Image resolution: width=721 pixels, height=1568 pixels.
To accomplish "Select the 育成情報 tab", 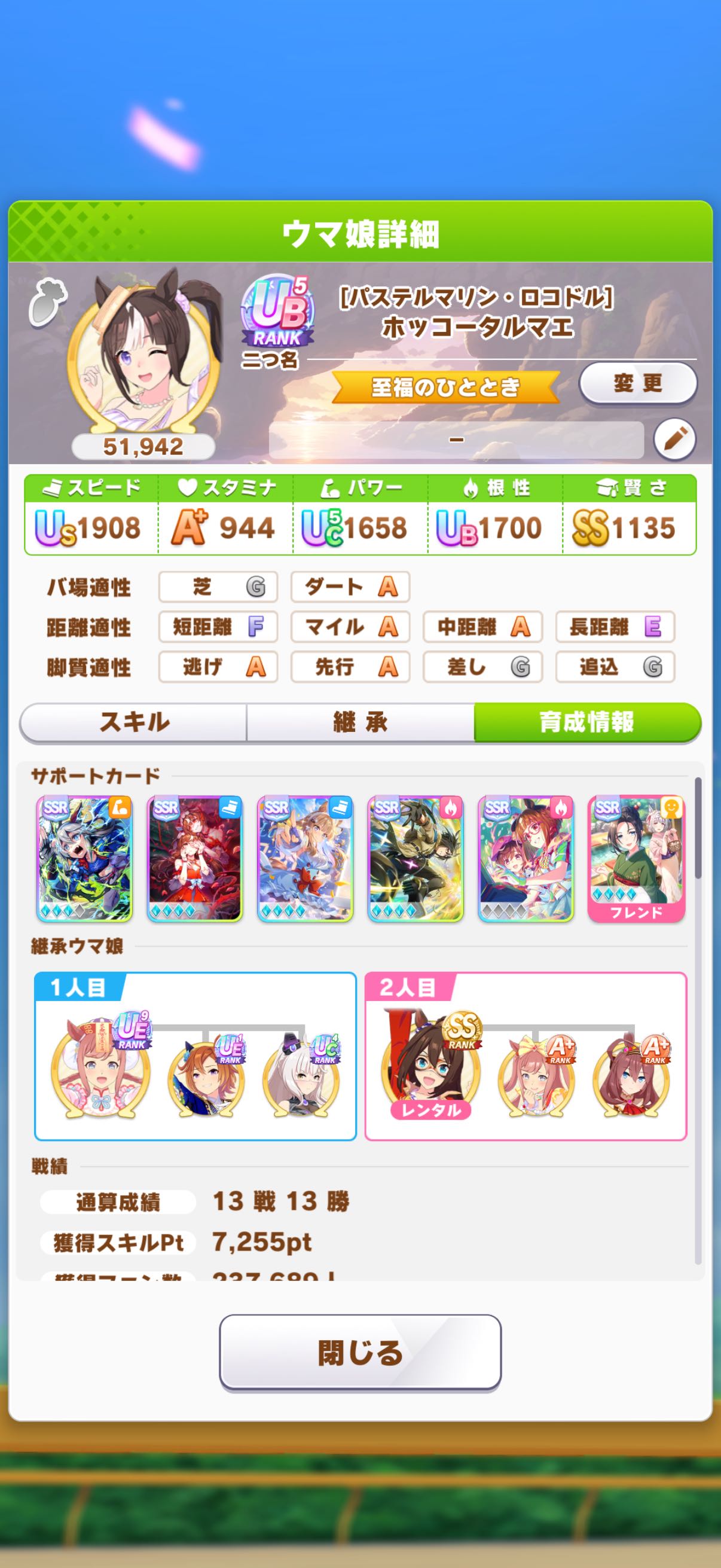I will tap(586, 722).
